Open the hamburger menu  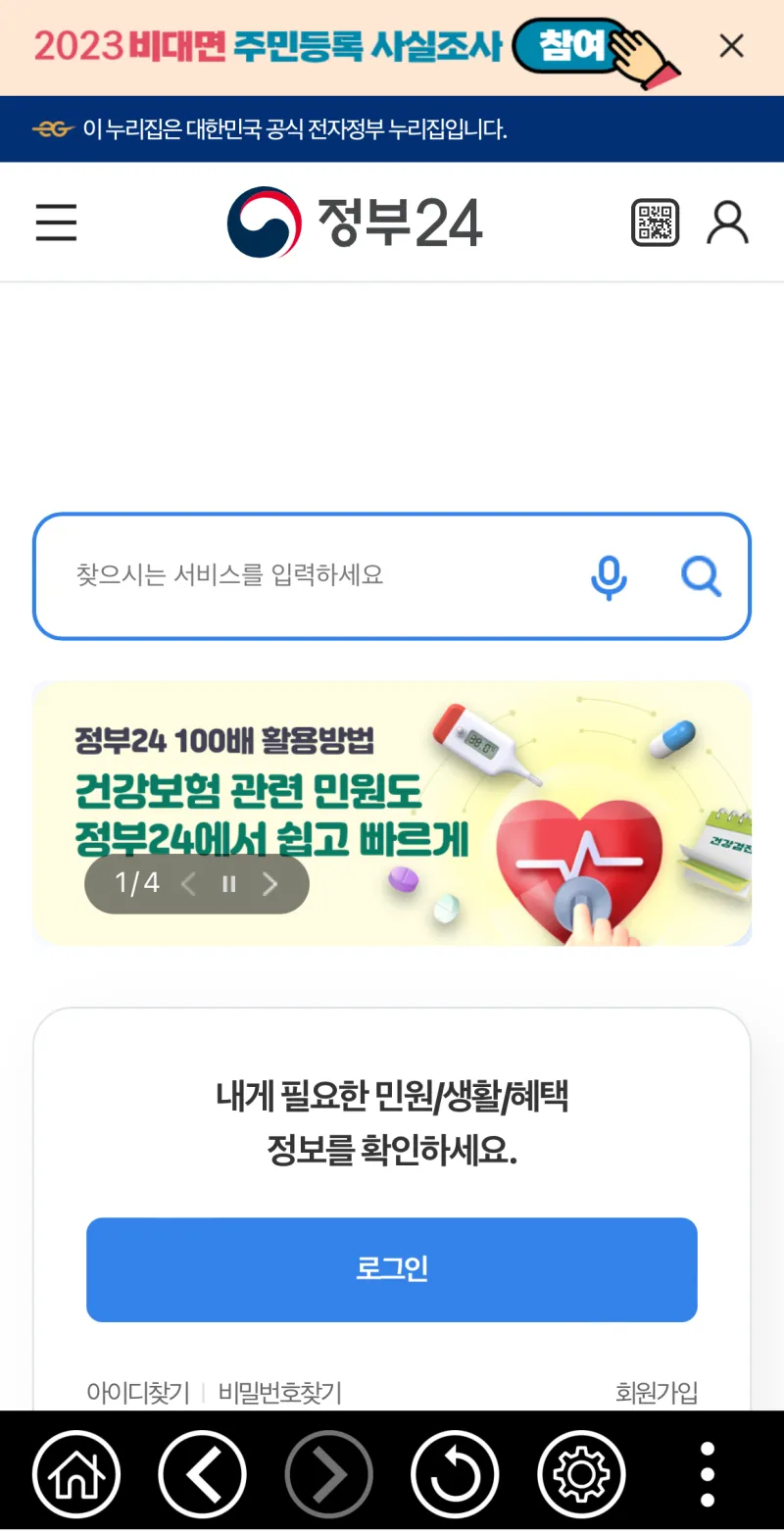pos(56,222)
